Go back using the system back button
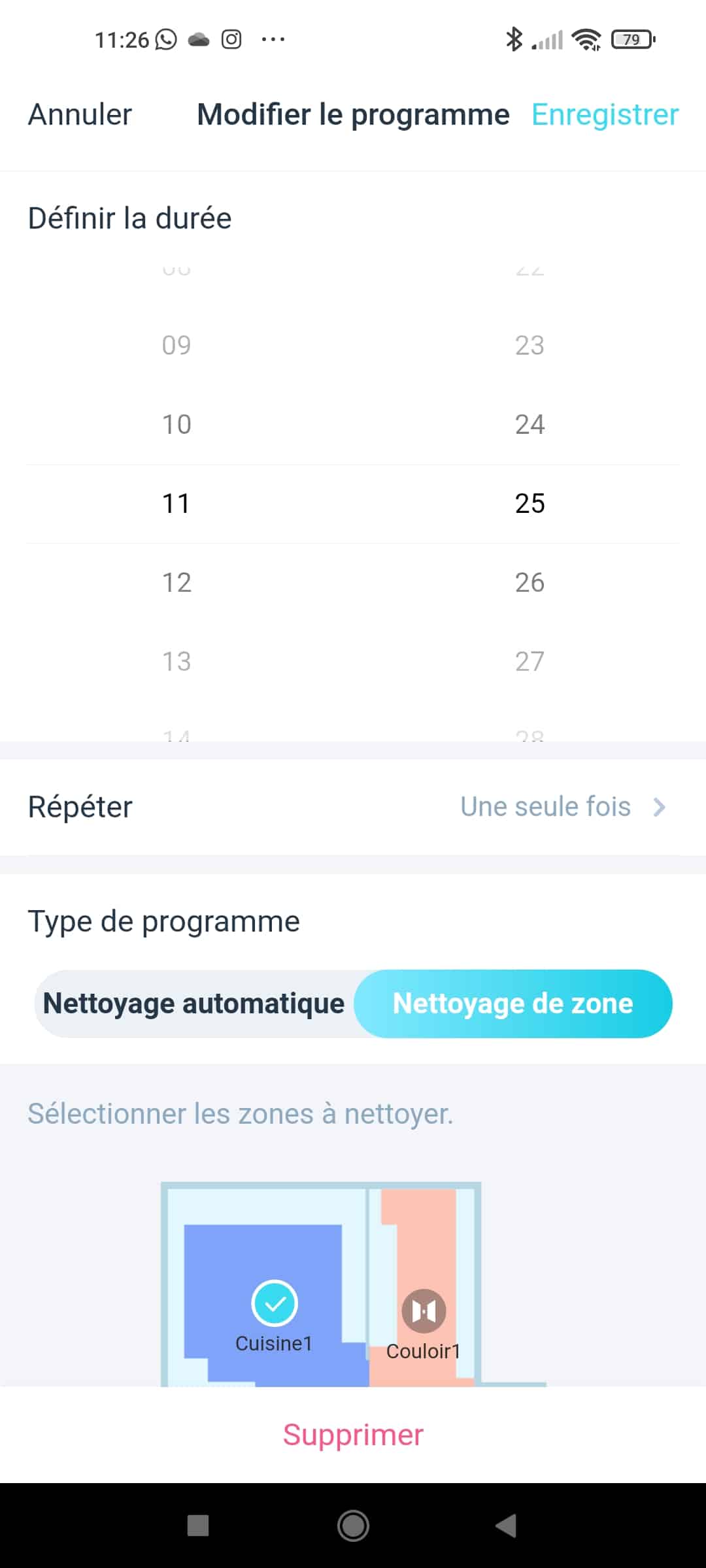 [506, 1526]
